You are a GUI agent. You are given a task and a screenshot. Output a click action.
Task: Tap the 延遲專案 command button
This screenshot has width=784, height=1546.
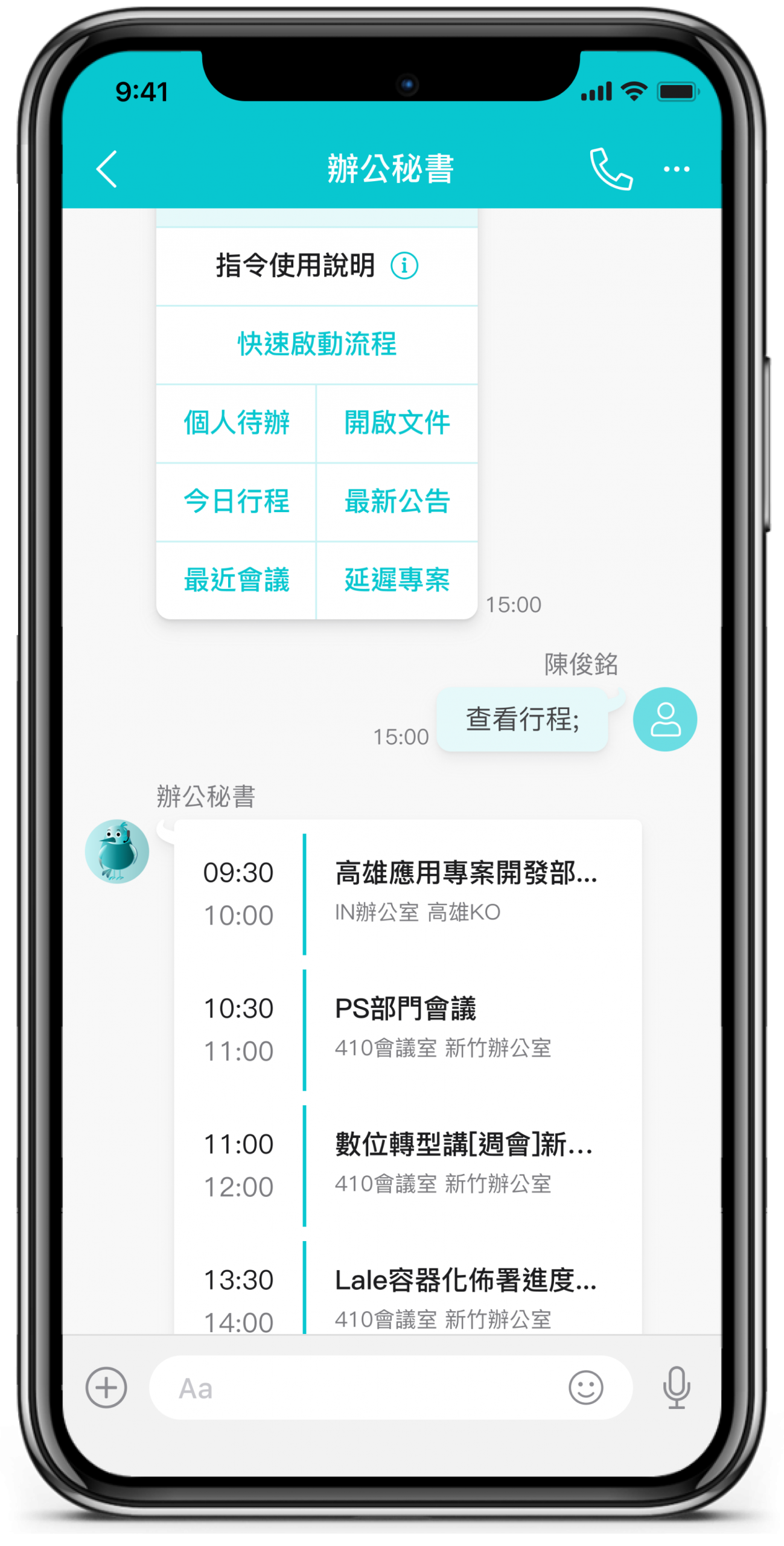397,580
